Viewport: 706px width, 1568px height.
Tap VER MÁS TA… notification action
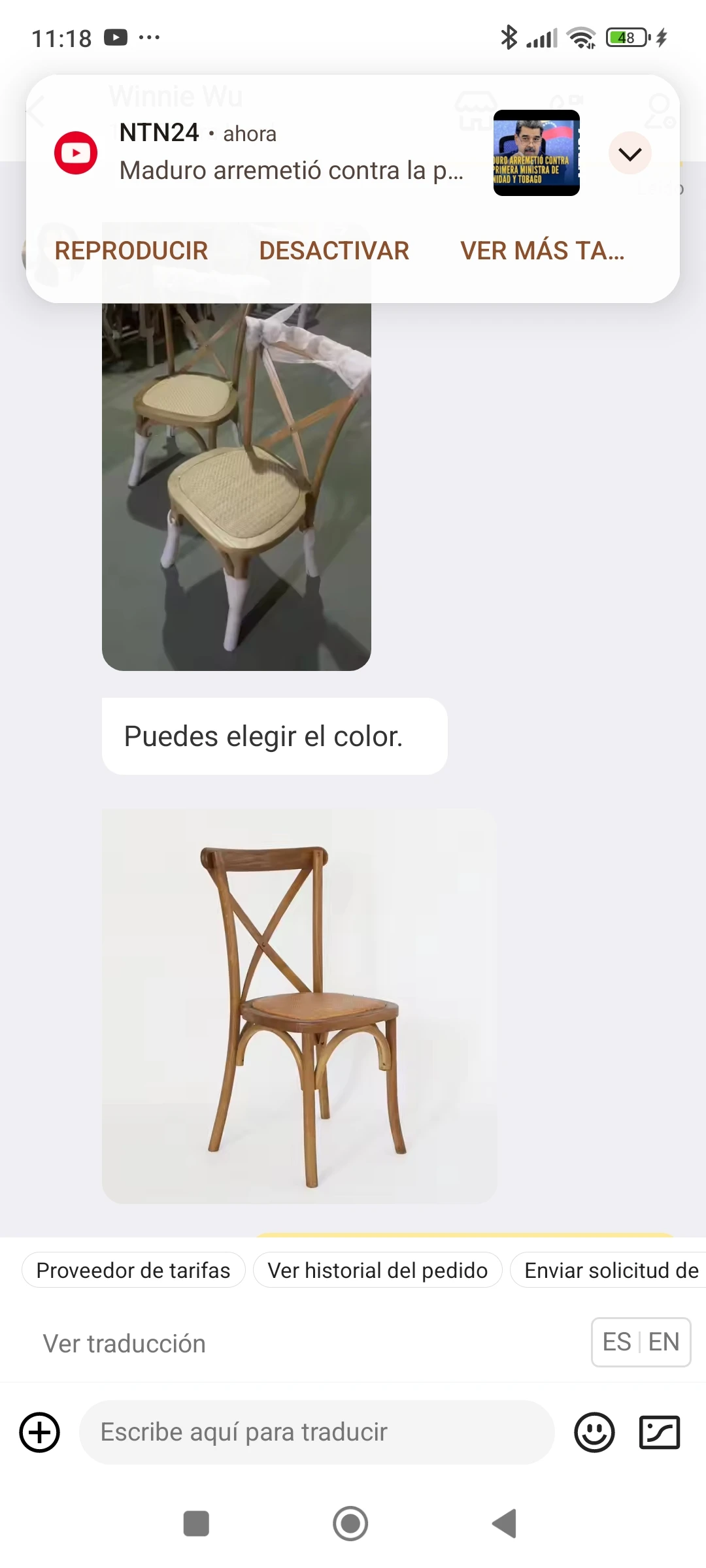tap(543, 251)
